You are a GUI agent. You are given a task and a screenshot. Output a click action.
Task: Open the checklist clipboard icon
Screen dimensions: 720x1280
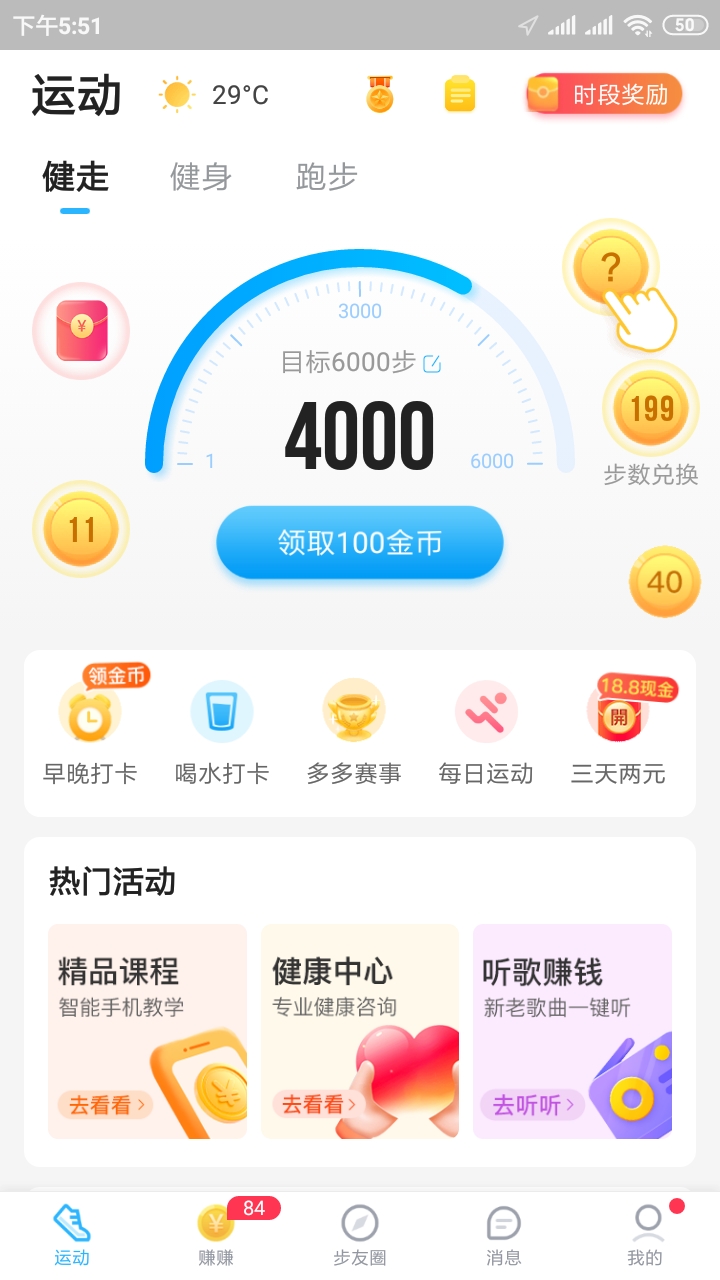point(458,95)
